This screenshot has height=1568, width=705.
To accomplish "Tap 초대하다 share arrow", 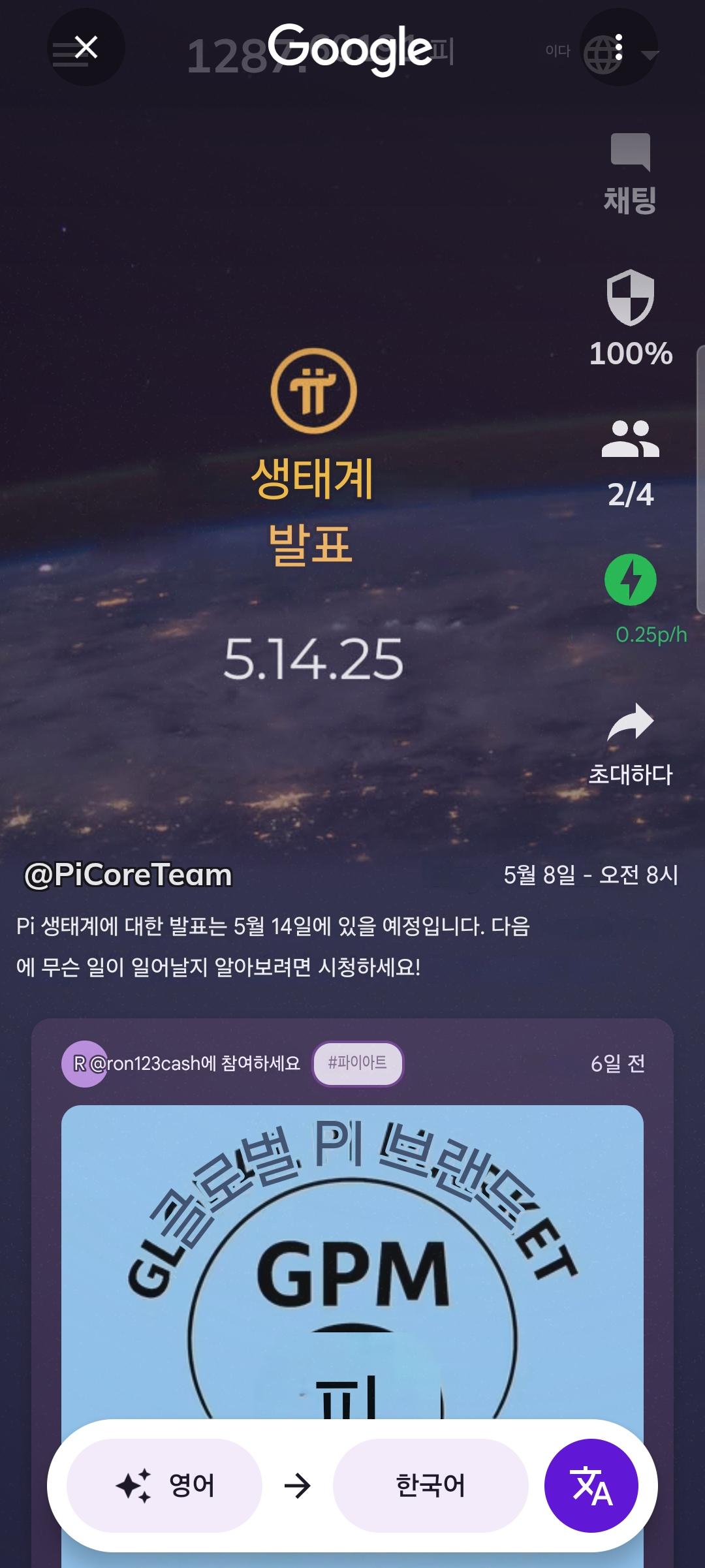I will 630,723.
